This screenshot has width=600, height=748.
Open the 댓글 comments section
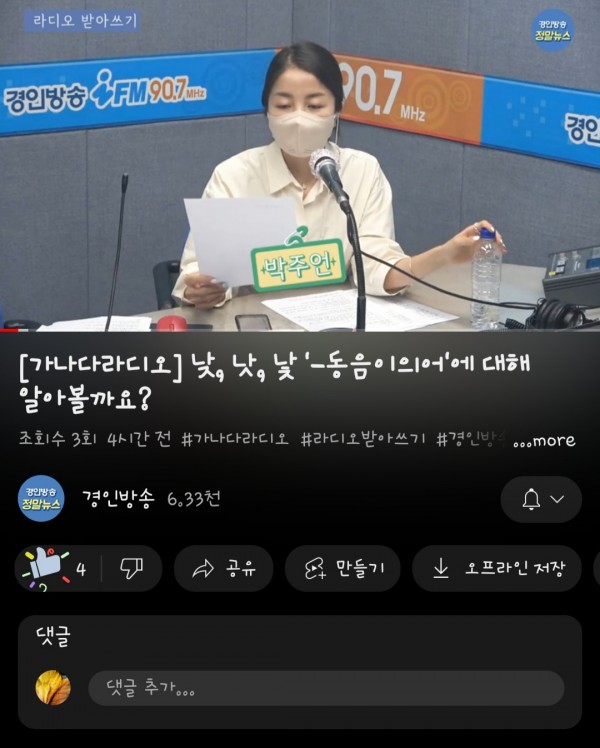point(53,638)
